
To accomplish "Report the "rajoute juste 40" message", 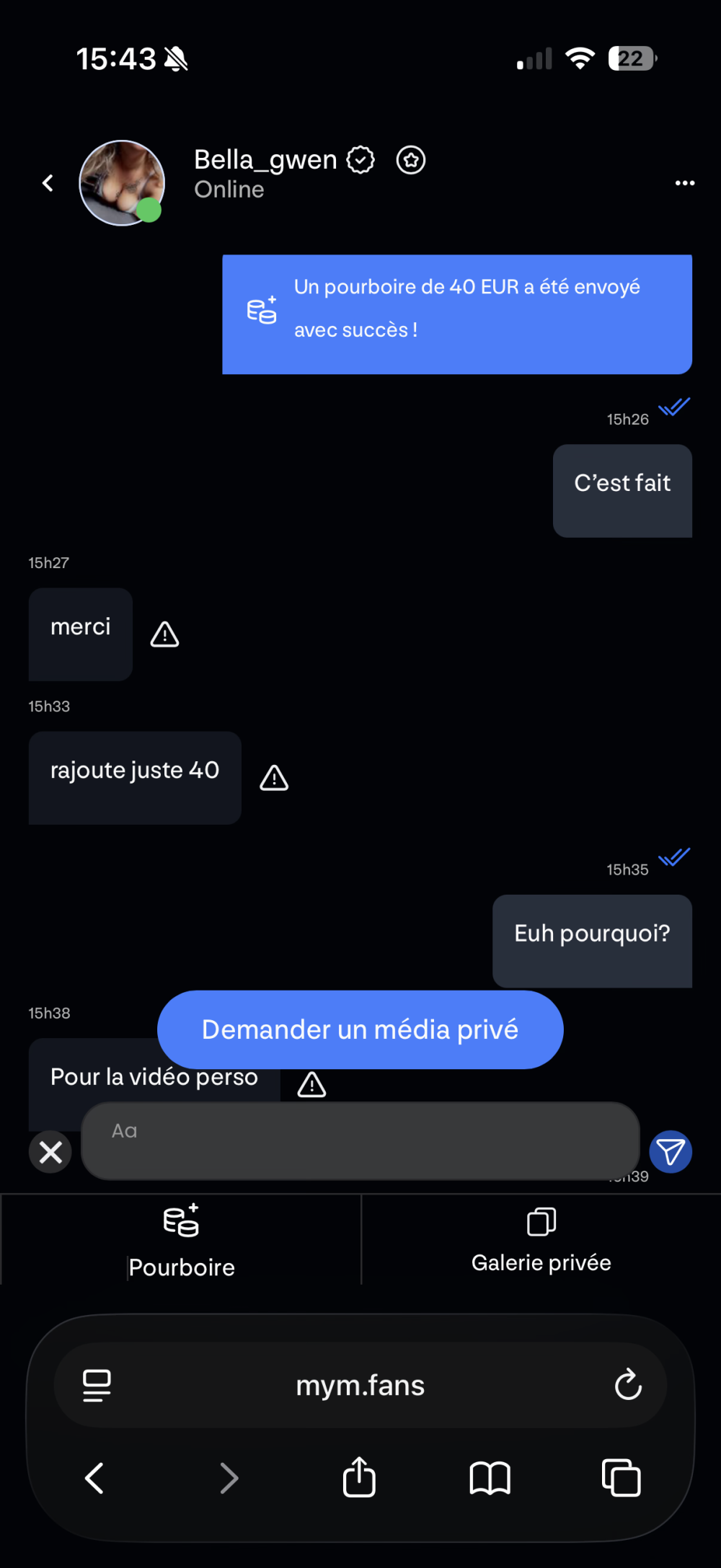I will pos(274,778).
